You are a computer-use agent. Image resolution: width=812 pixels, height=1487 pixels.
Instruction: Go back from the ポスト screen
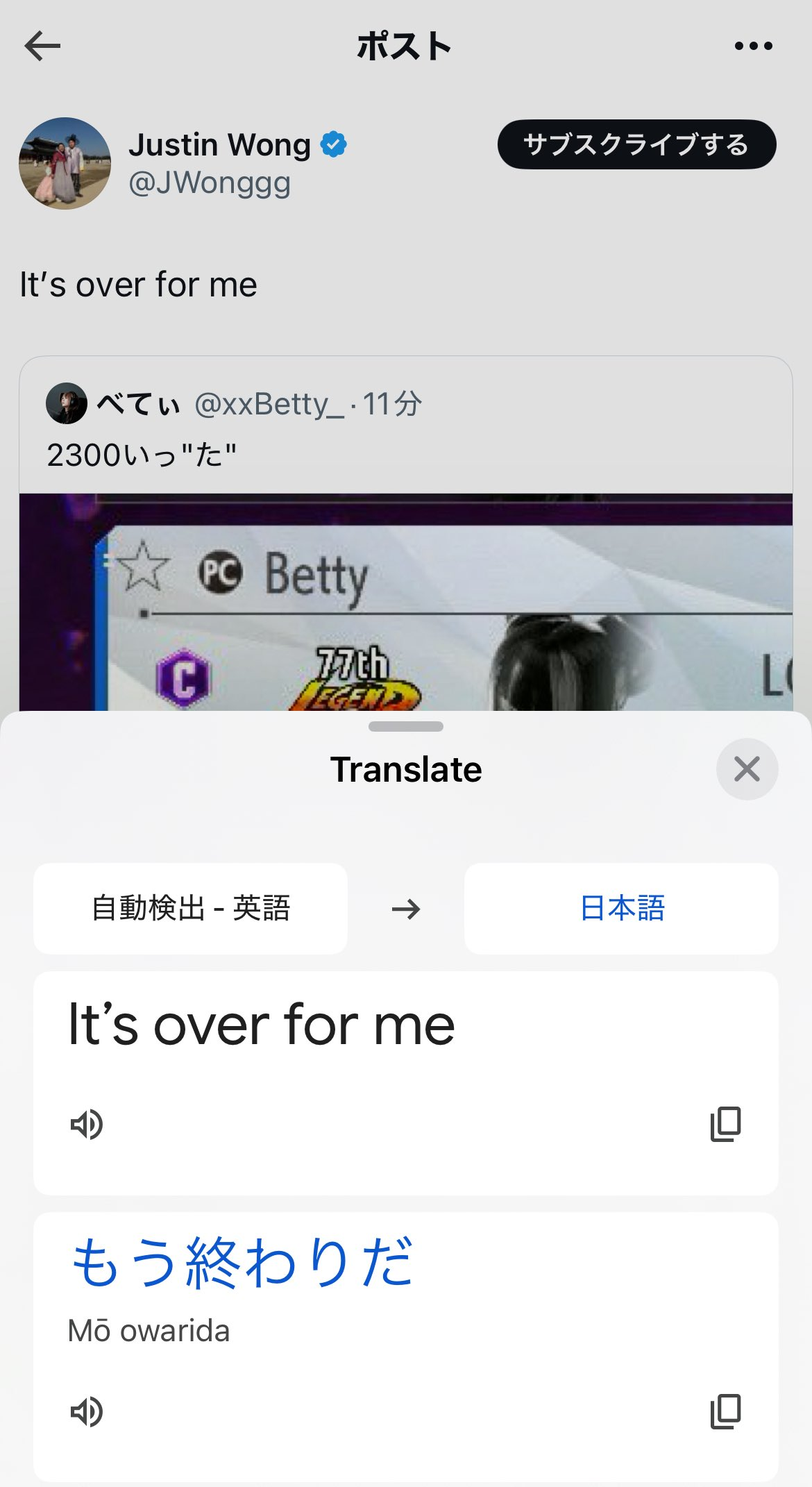pyautogui.click(x=42, y=47)
